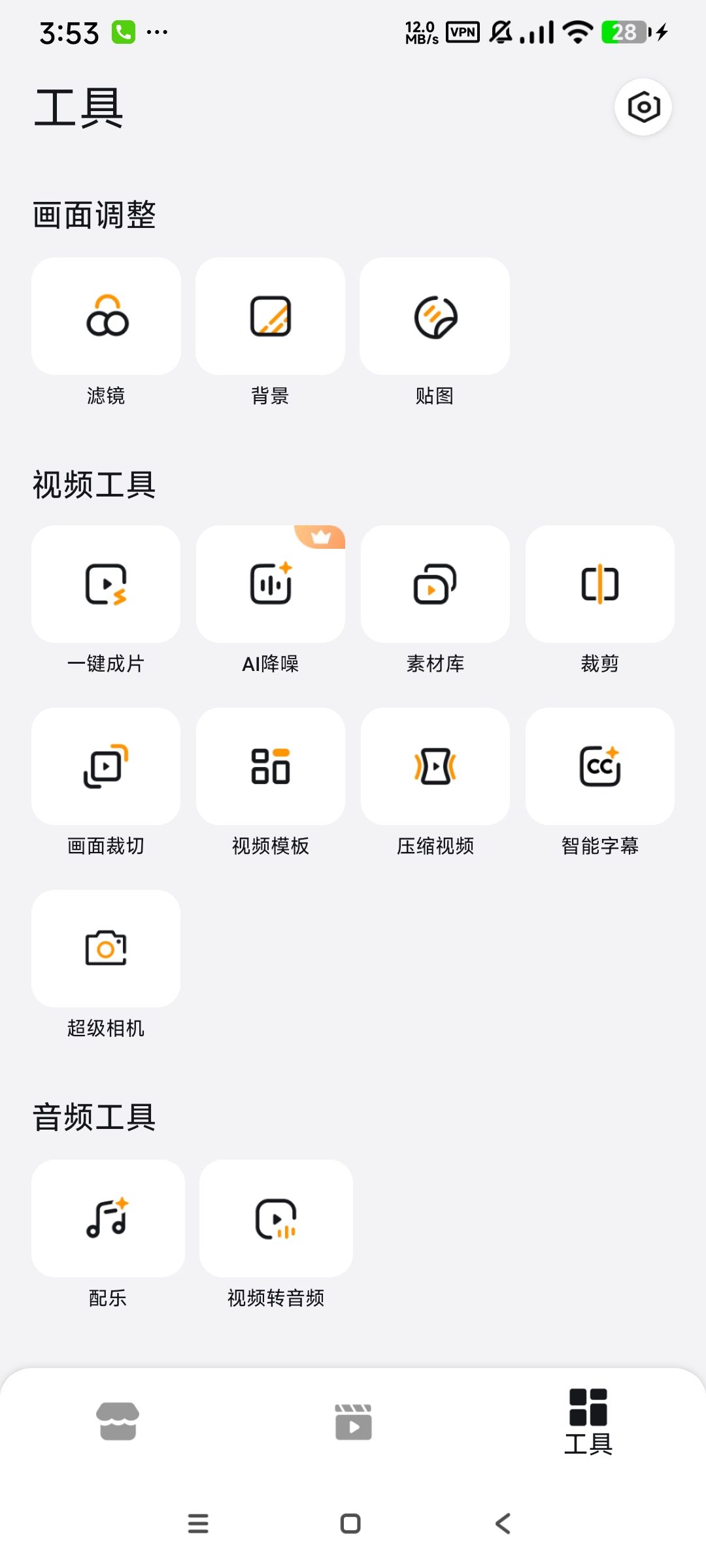Open the 超级相机 super camera
Image resolution: width=706 pixels, height=1568 pixels.
106,949
